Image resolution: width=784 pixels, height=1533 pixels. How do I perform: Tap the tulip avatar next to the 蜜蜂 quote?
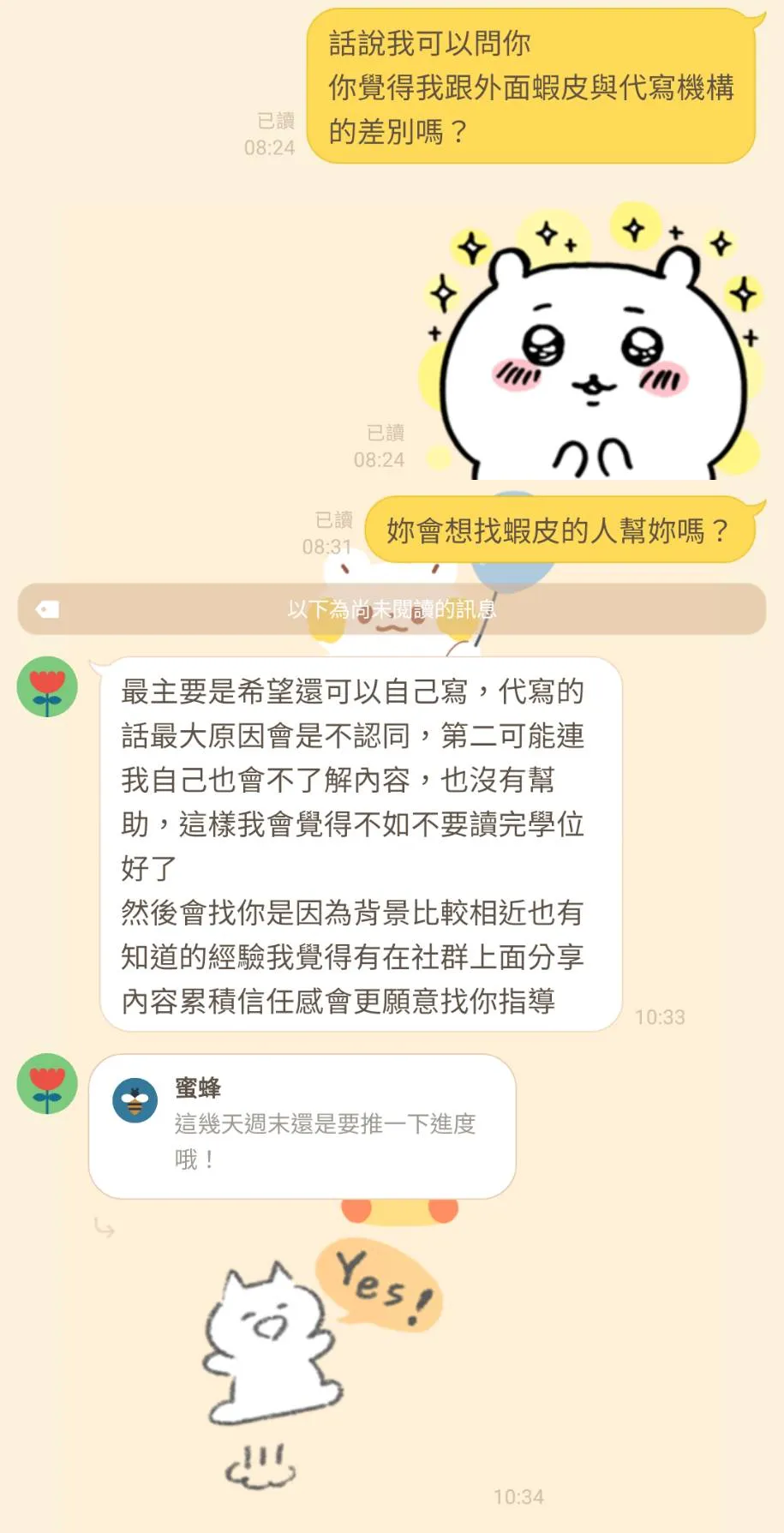click(x=47, y=1083)
